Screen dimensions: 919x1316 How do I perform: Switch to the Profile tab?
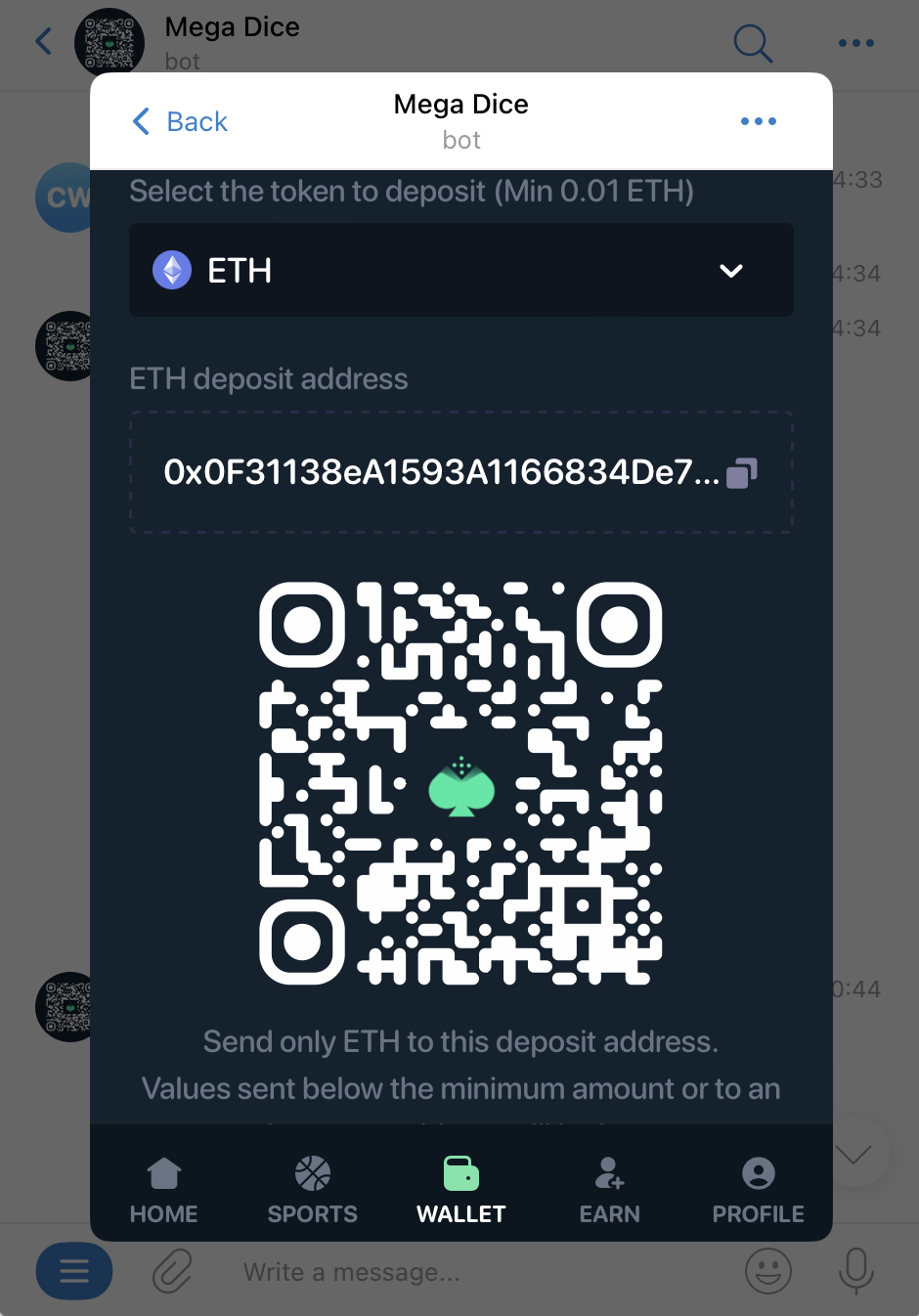pyautogui.click(x=758, y=1187)
